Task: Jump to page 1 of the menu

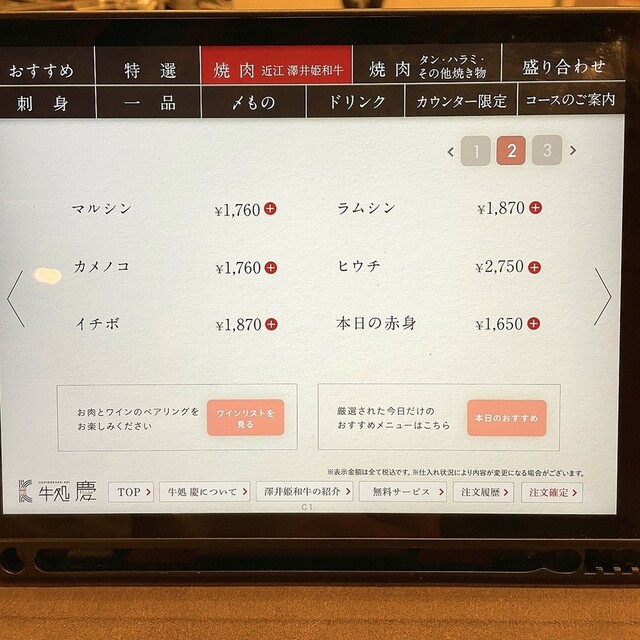Action: point(476,152)
